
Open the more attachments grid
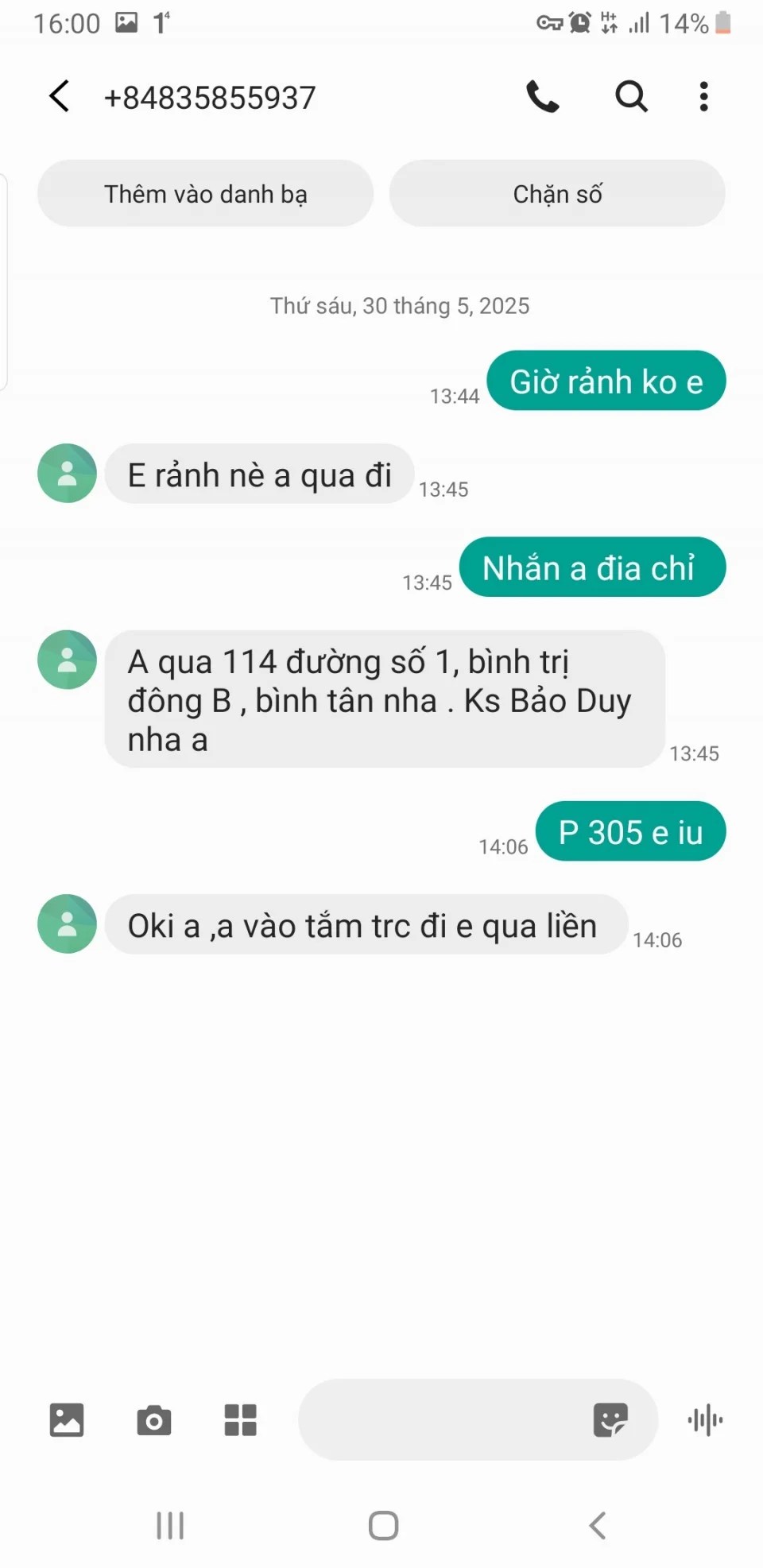coord(240,1419)
